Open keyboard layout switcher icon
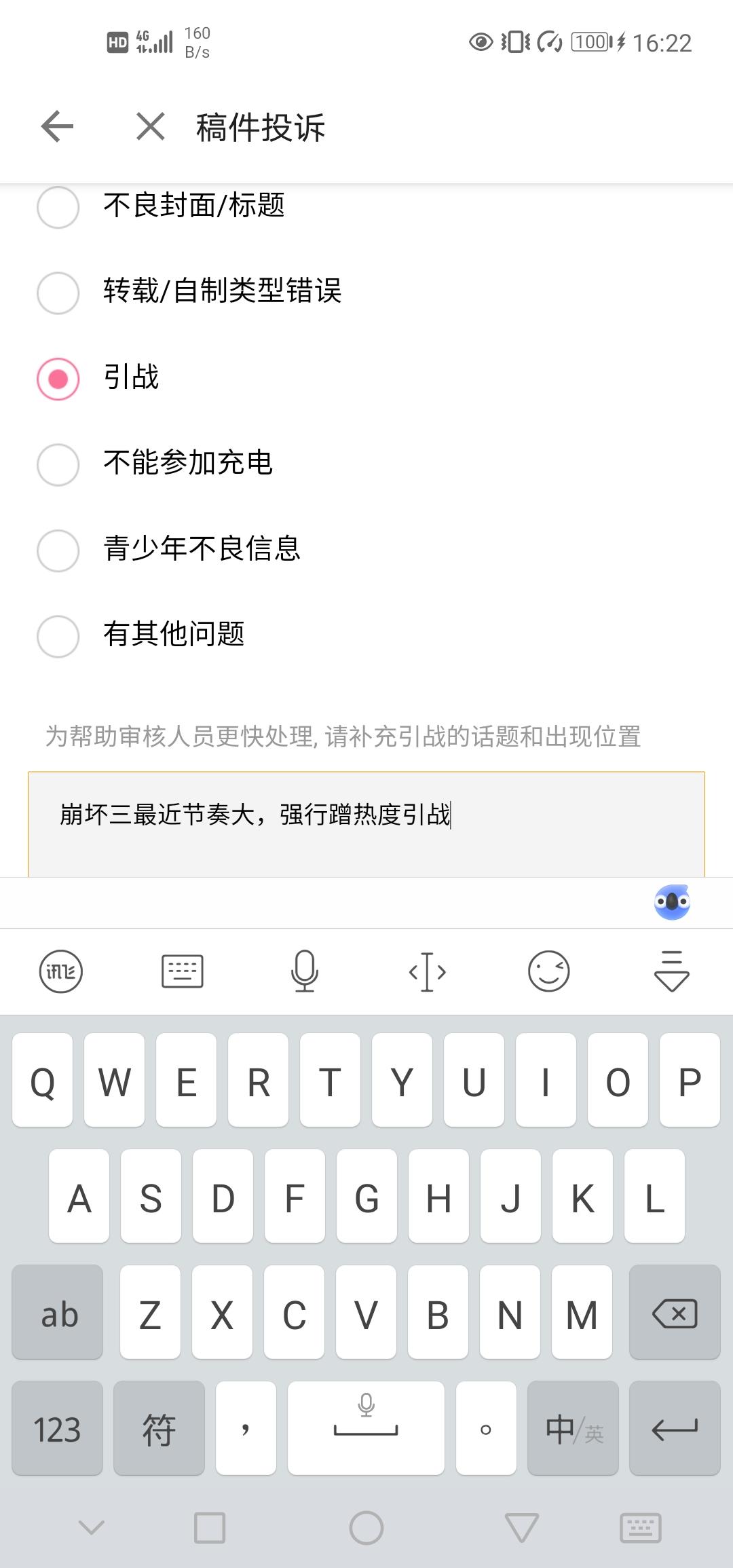The width and height of the screenshot is (733, 1568). (x=182, y=971)
